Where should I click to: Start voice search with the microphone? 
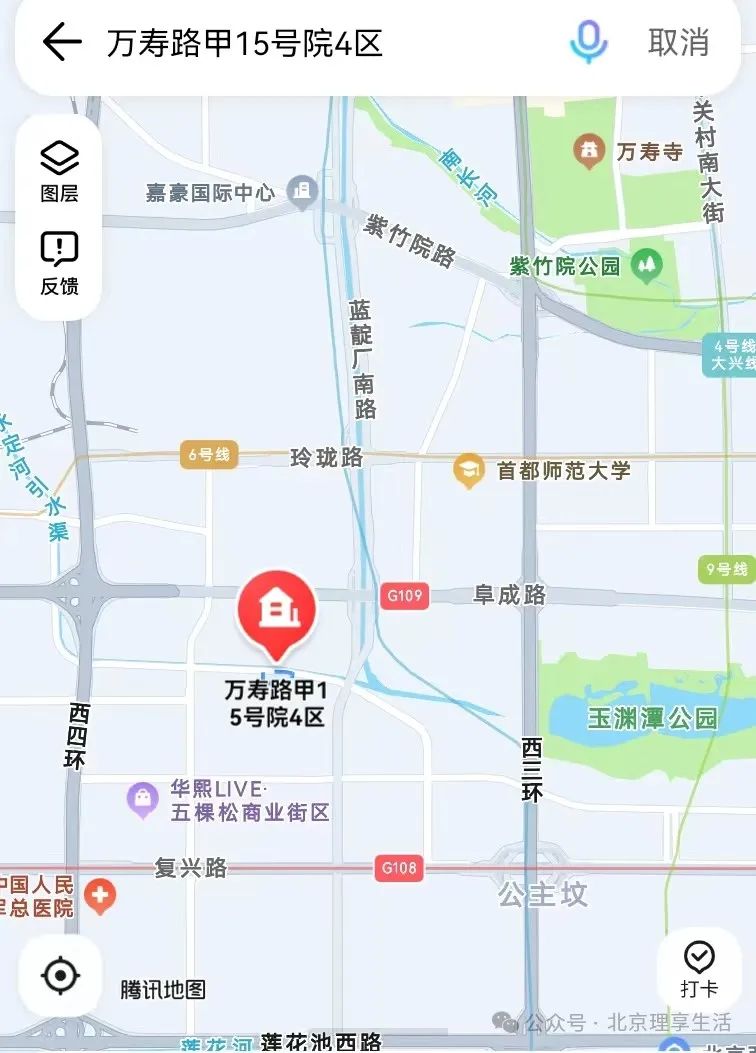(x=588, y=43)
